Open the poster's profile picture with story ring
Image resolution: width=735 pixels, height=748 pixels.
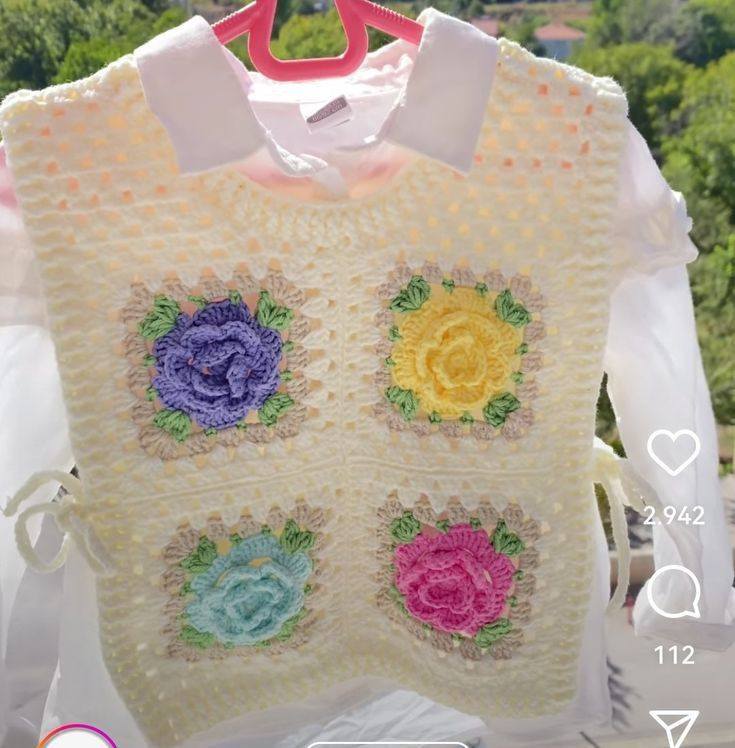pos(77,740)
